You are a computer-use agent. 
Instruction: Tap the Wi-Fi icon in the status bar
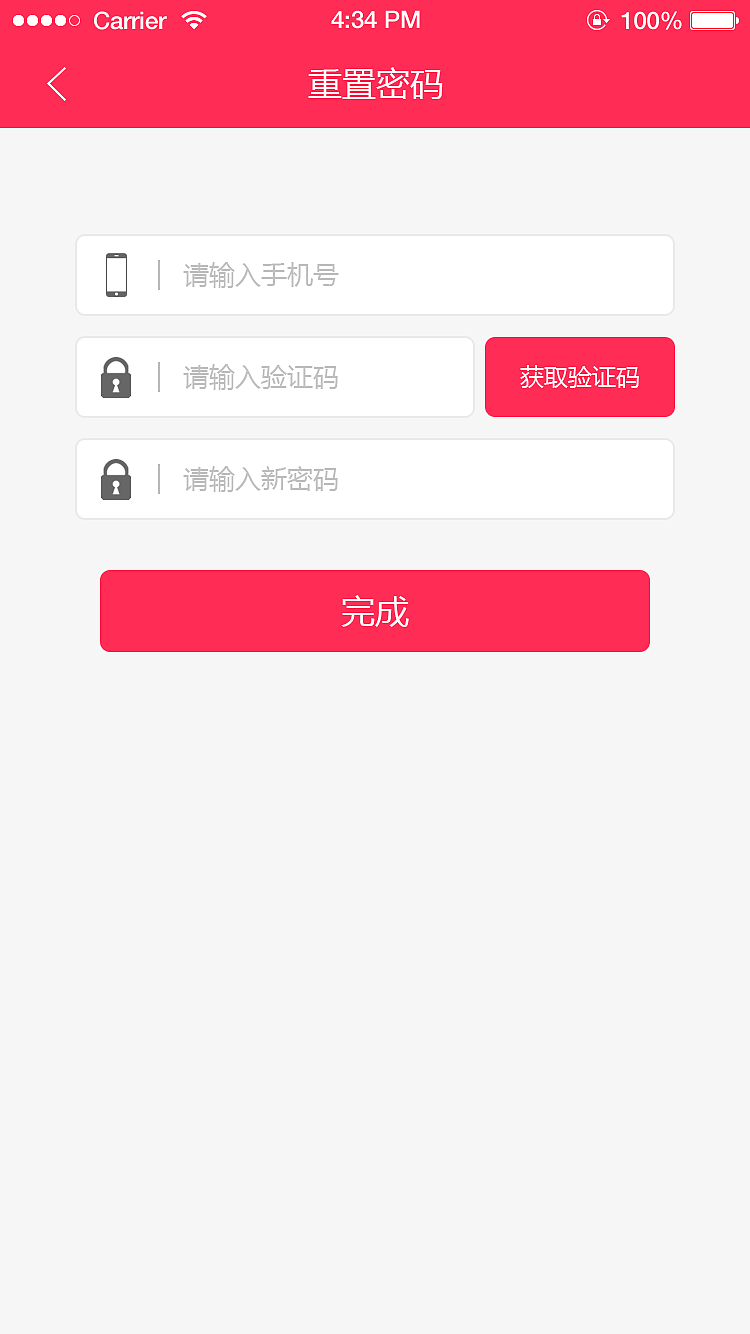tap(193, 19)
